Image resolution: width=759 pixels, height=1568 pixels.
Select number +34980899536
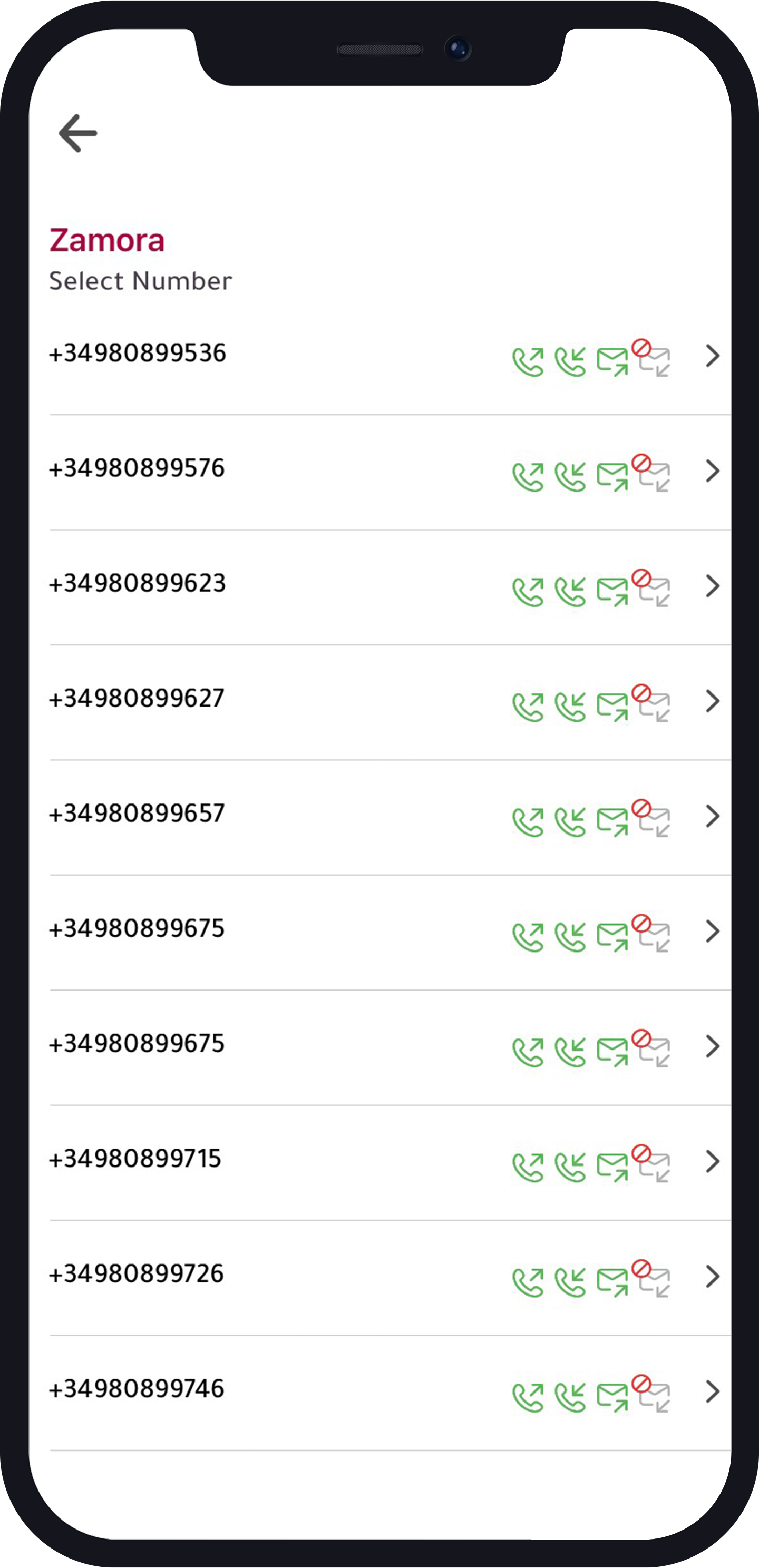(x=138, y=354)
